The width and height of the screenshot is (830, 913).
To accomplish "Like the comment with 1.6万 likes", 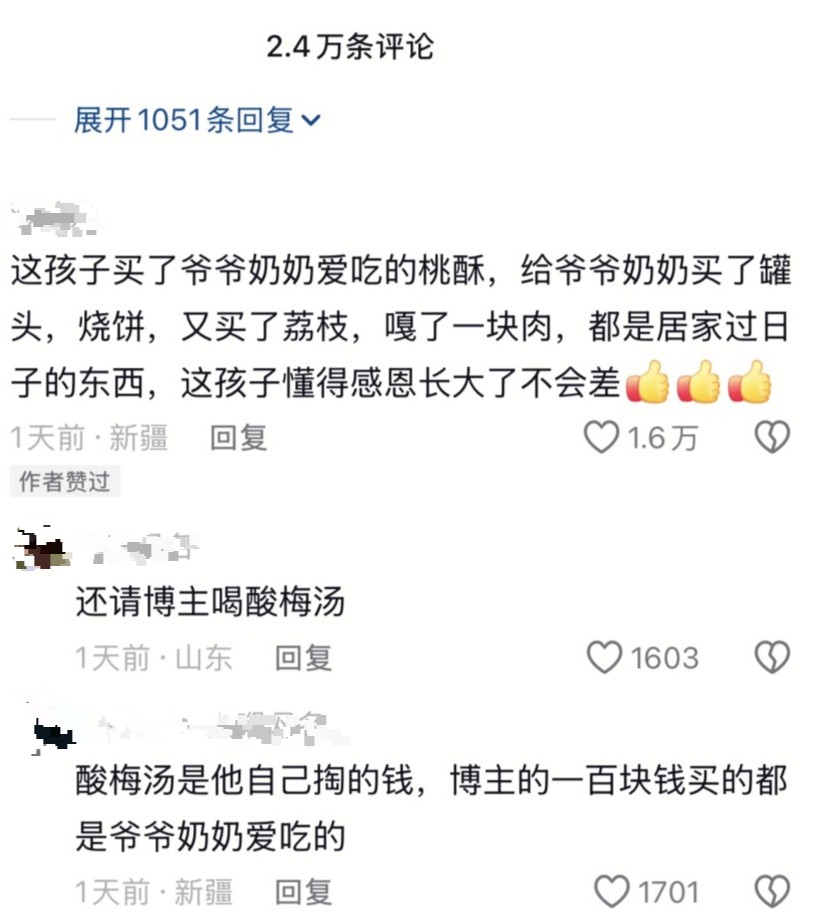I will click(x=601, y=437).
